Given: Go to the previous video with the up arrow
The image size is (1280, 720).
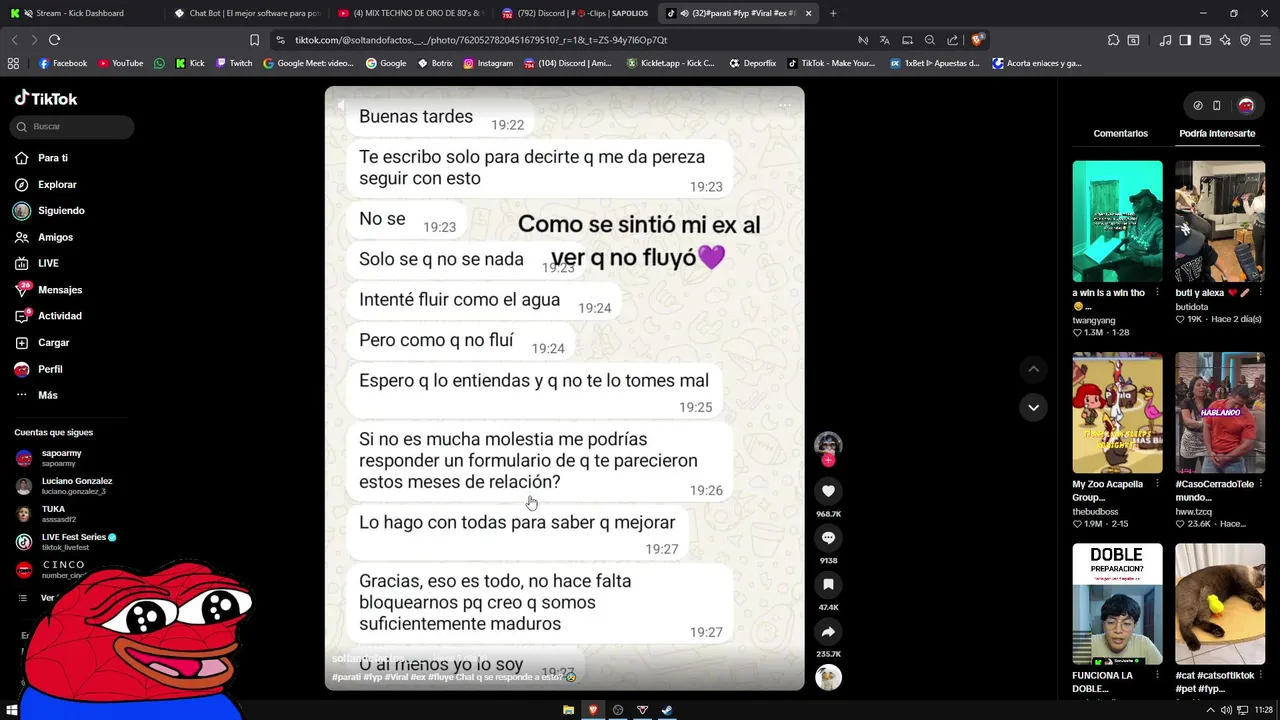Looking at the screenshot, I should pyautogui.click(x=1033, y=369).
